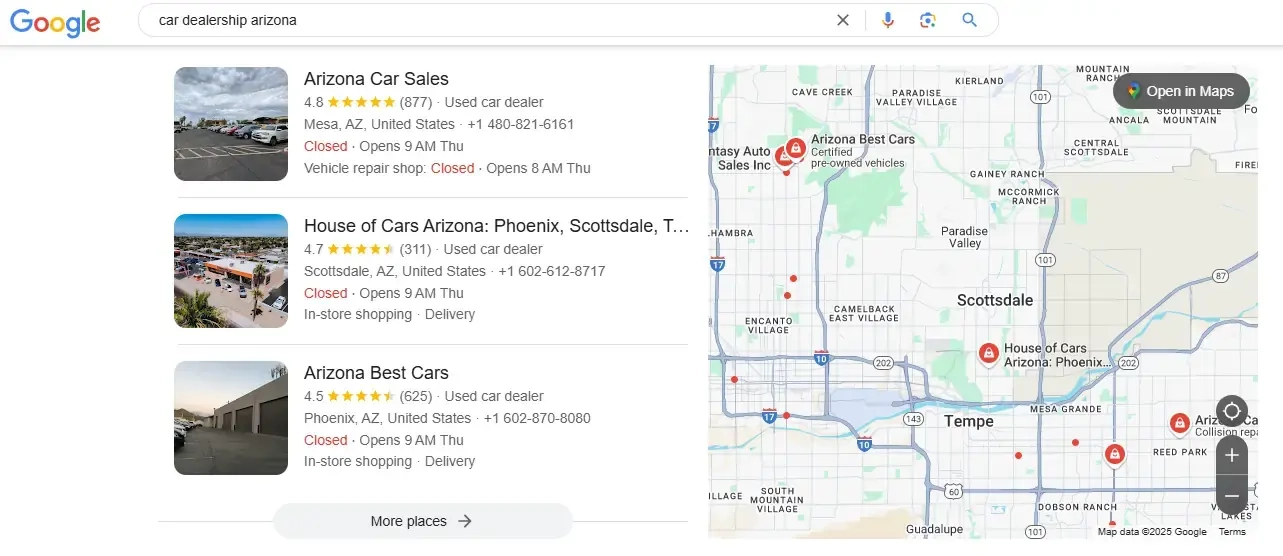
Task: Focus the search box with query text
Action: pyautogui.click(x=480, y=20)
